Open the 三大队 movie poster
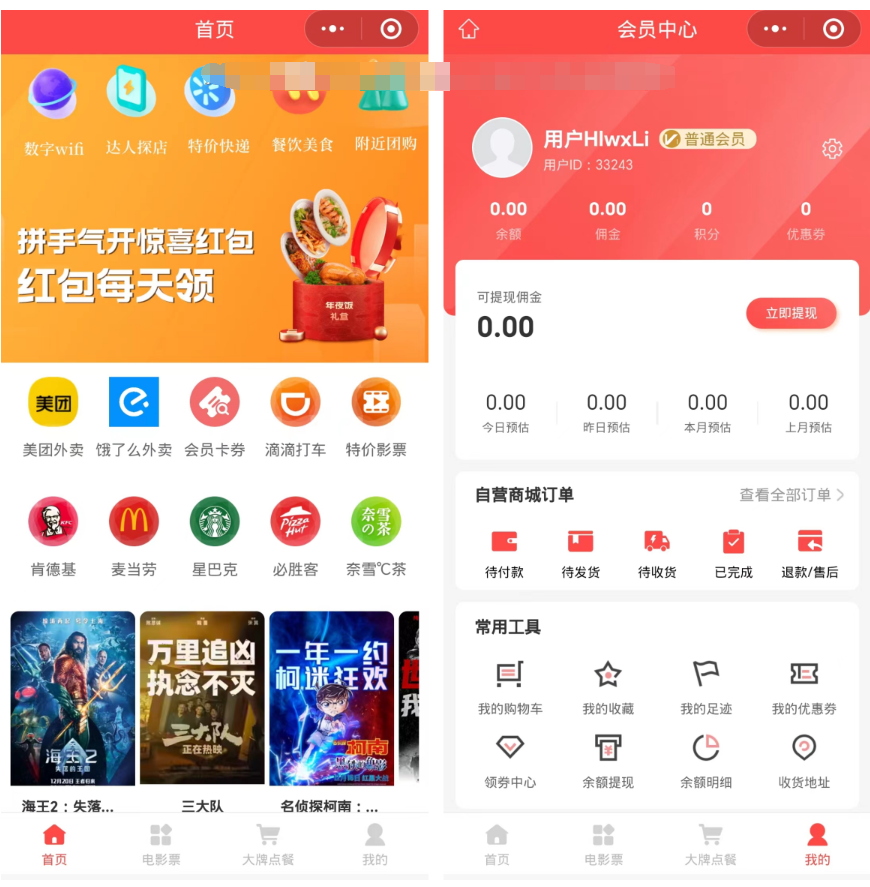Screen dimensions: 870x887 coord(202,698)
